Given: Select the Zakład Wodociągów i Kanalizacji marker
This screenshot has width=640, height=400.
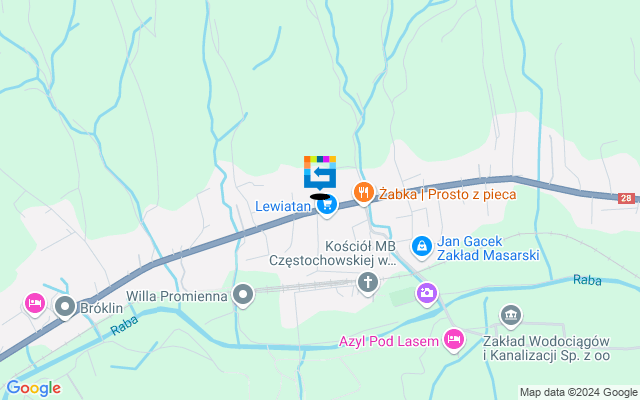Looking at the screenshot, I should (511, 317).
